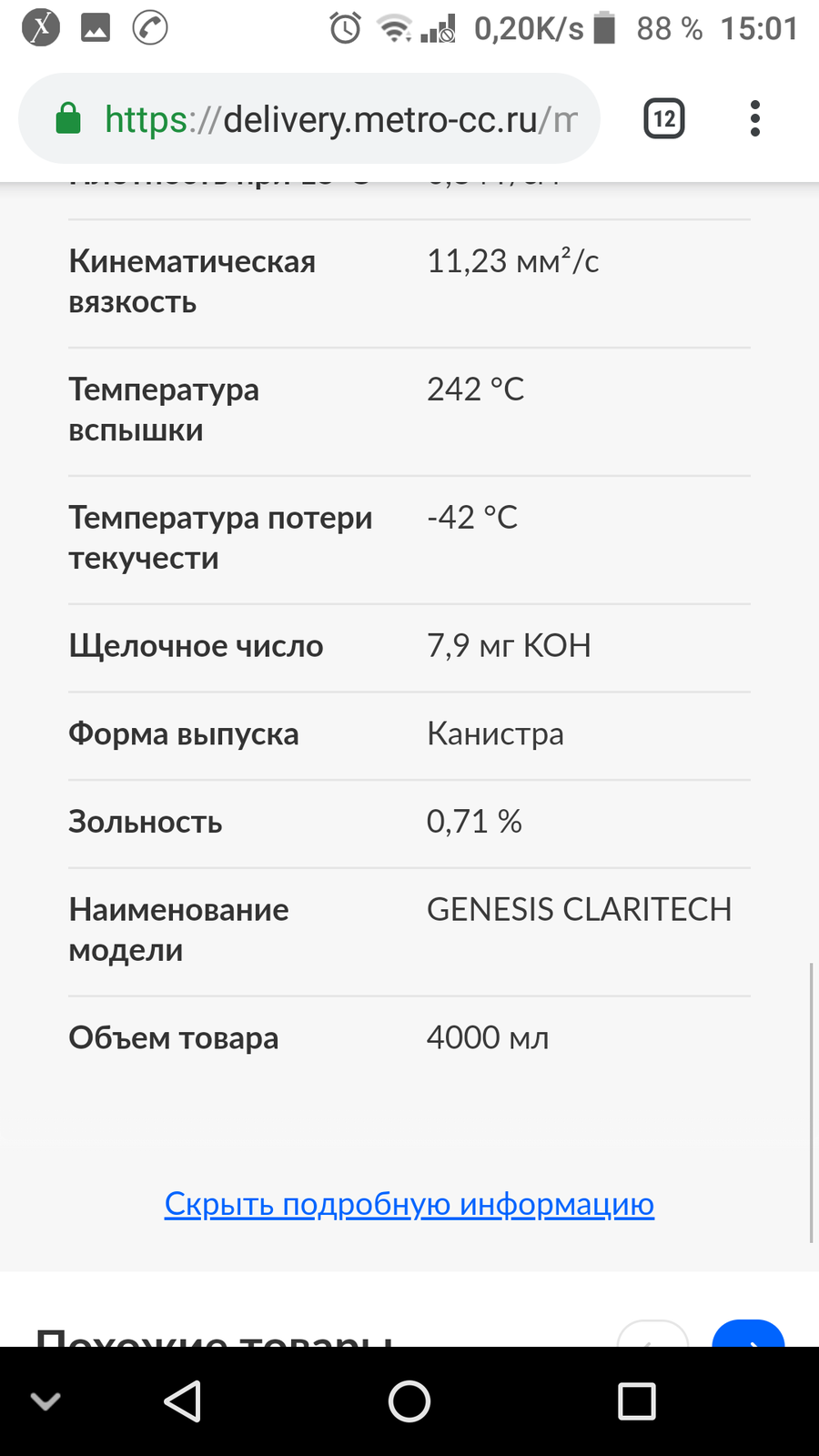Tap the Скрыть подробную информацию link
The width and height of the screenshot is (819, 1456).
(409, 1203)
